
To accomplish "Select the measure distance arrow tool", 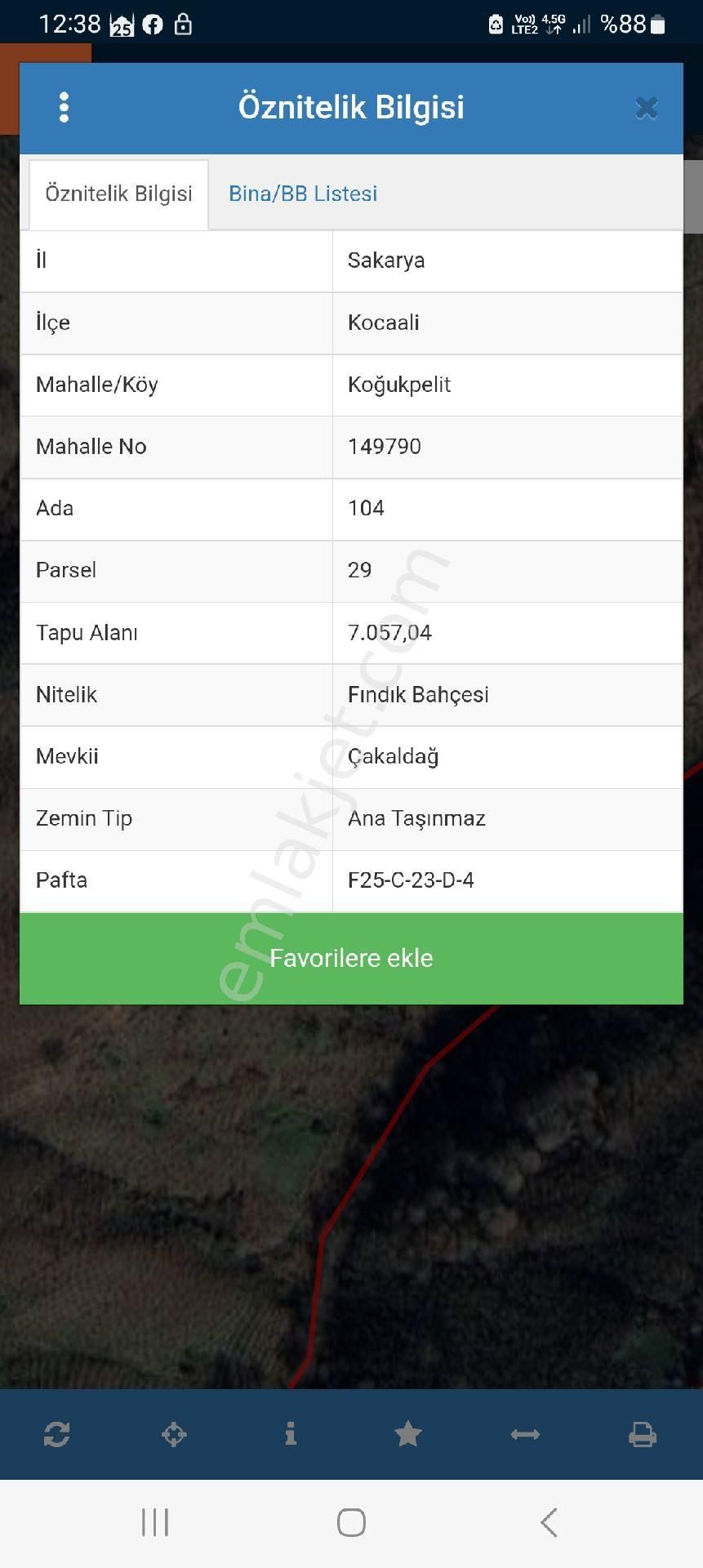I will point(525,1434).
